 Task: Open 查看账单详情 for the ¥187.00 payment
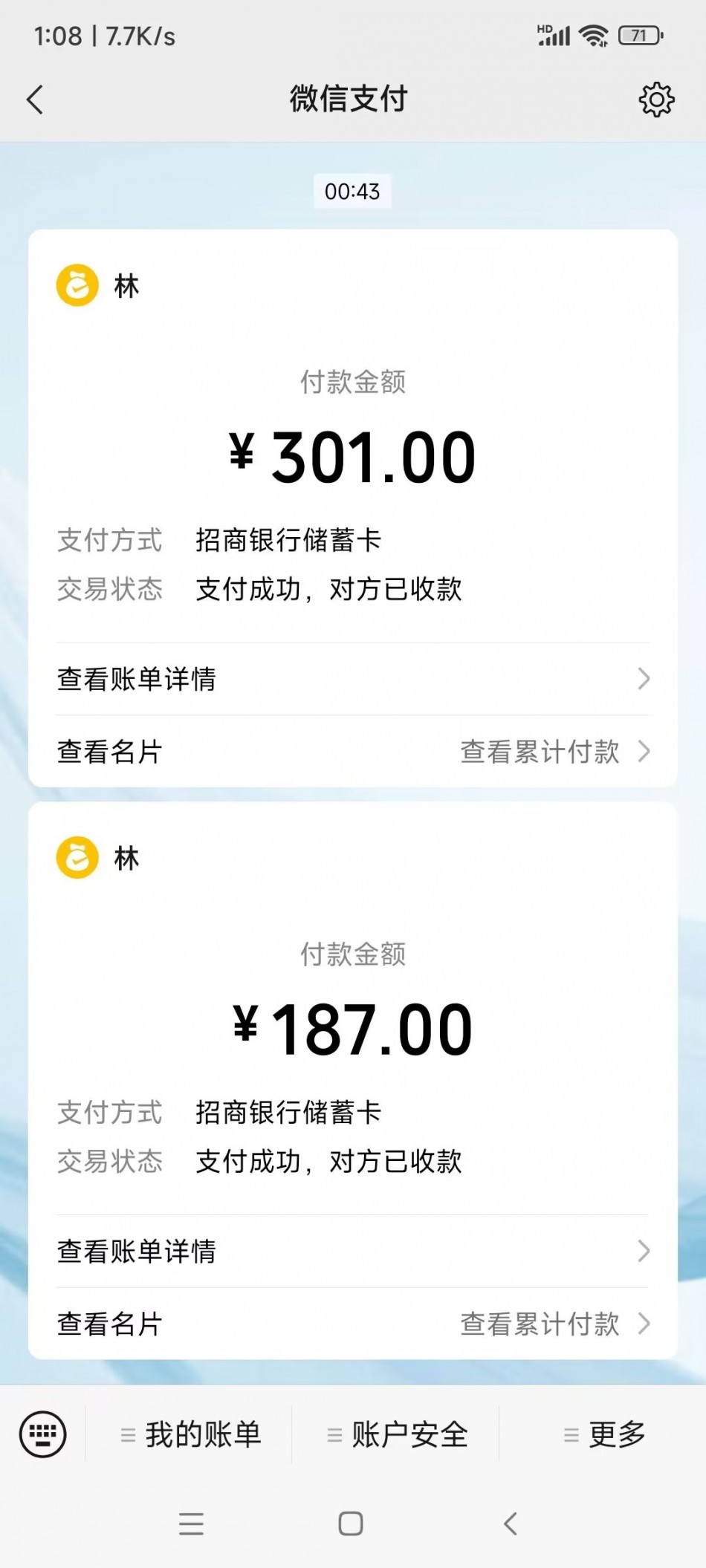coord(353,1251)
